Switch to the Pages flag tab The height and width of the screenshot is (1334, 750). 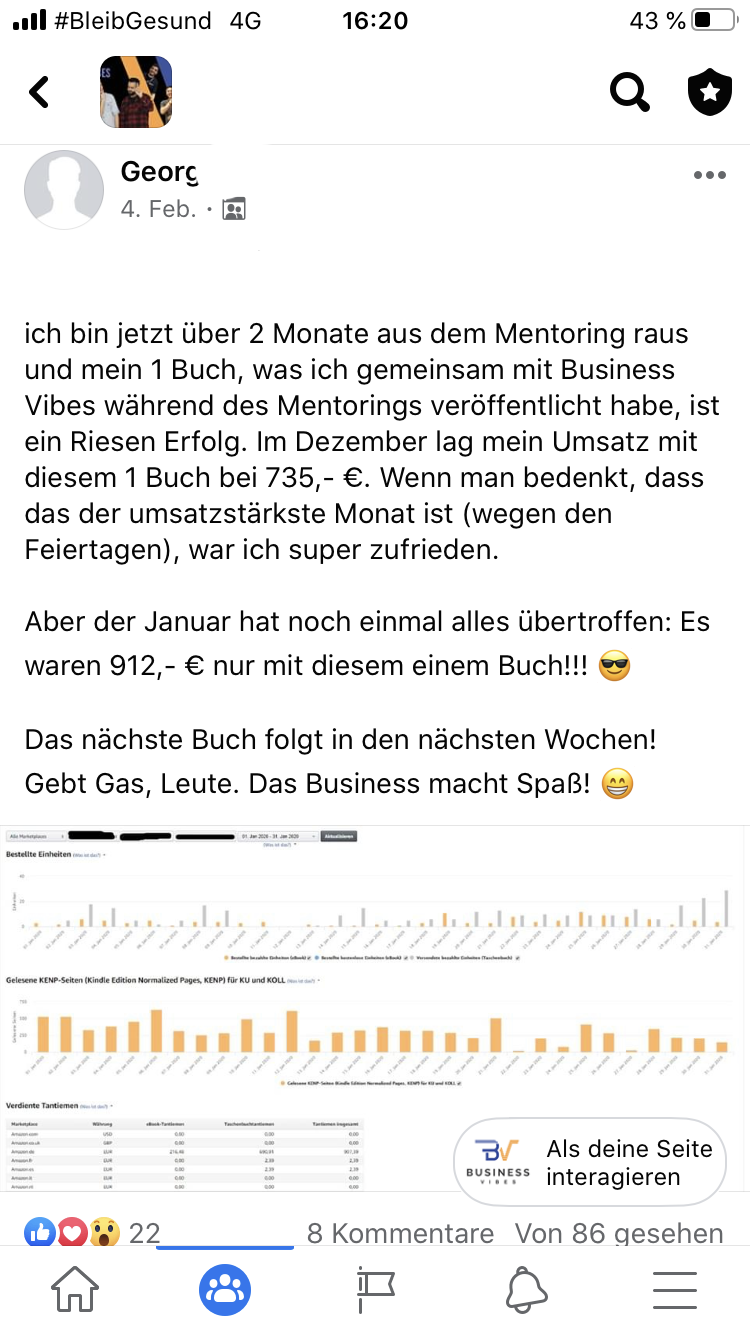[375, 1291]
